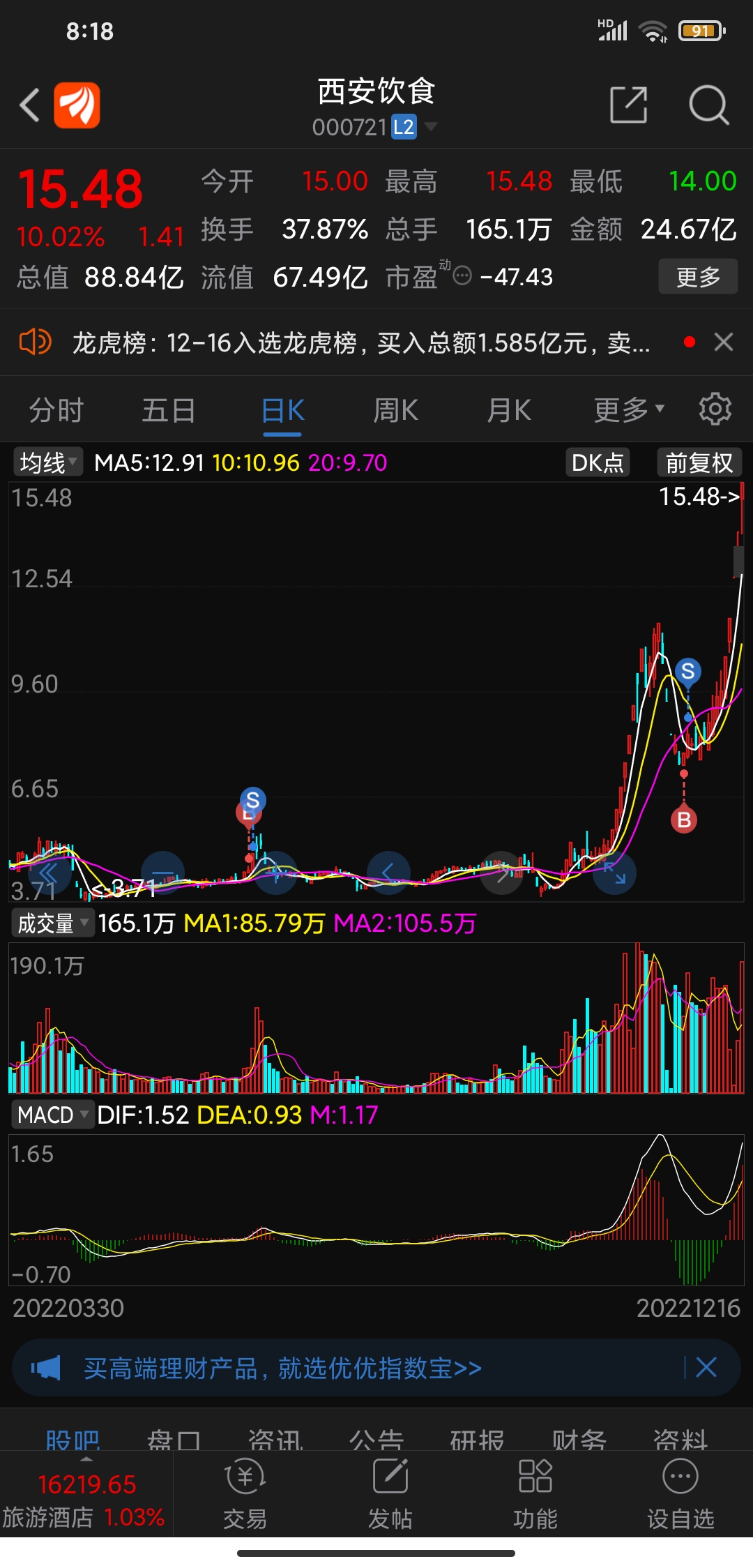Open the chart settings gear
This screenshot has height=1568, width=753.
[714, 409]
